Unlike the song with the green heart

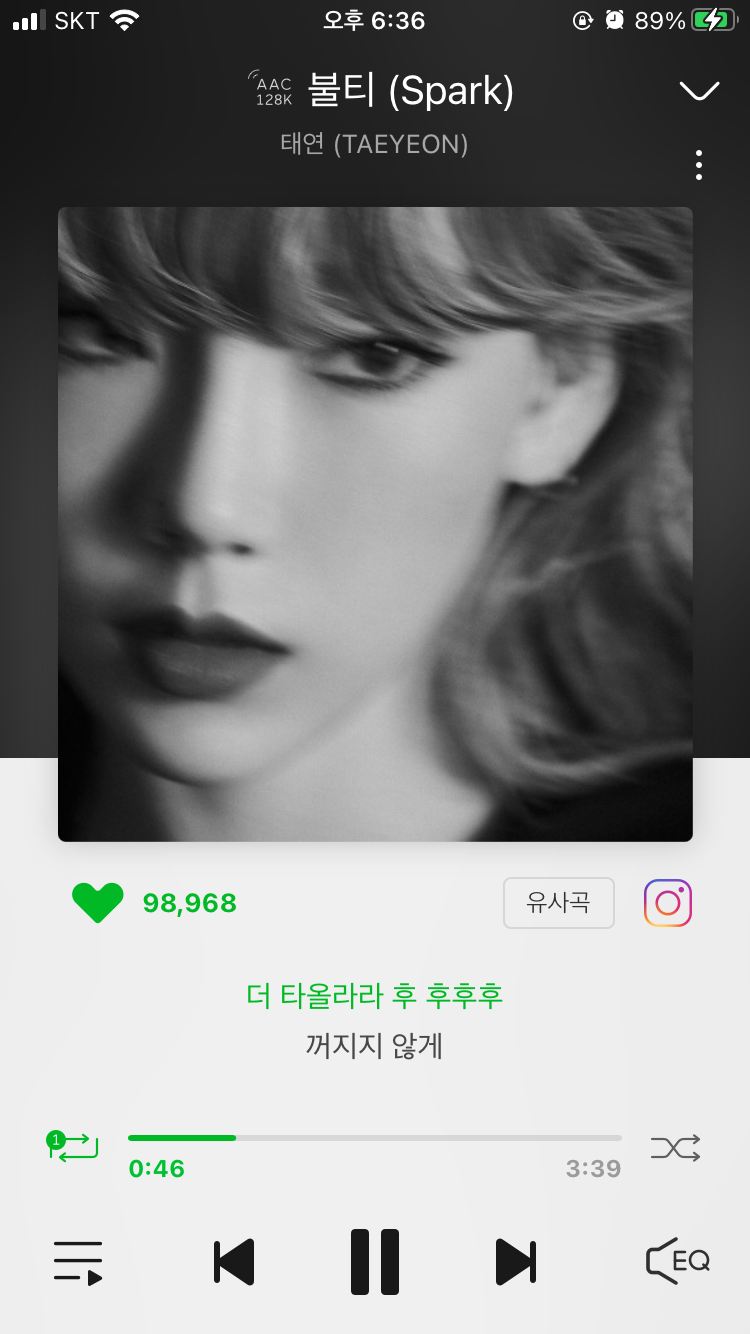(x=98, y=903)
